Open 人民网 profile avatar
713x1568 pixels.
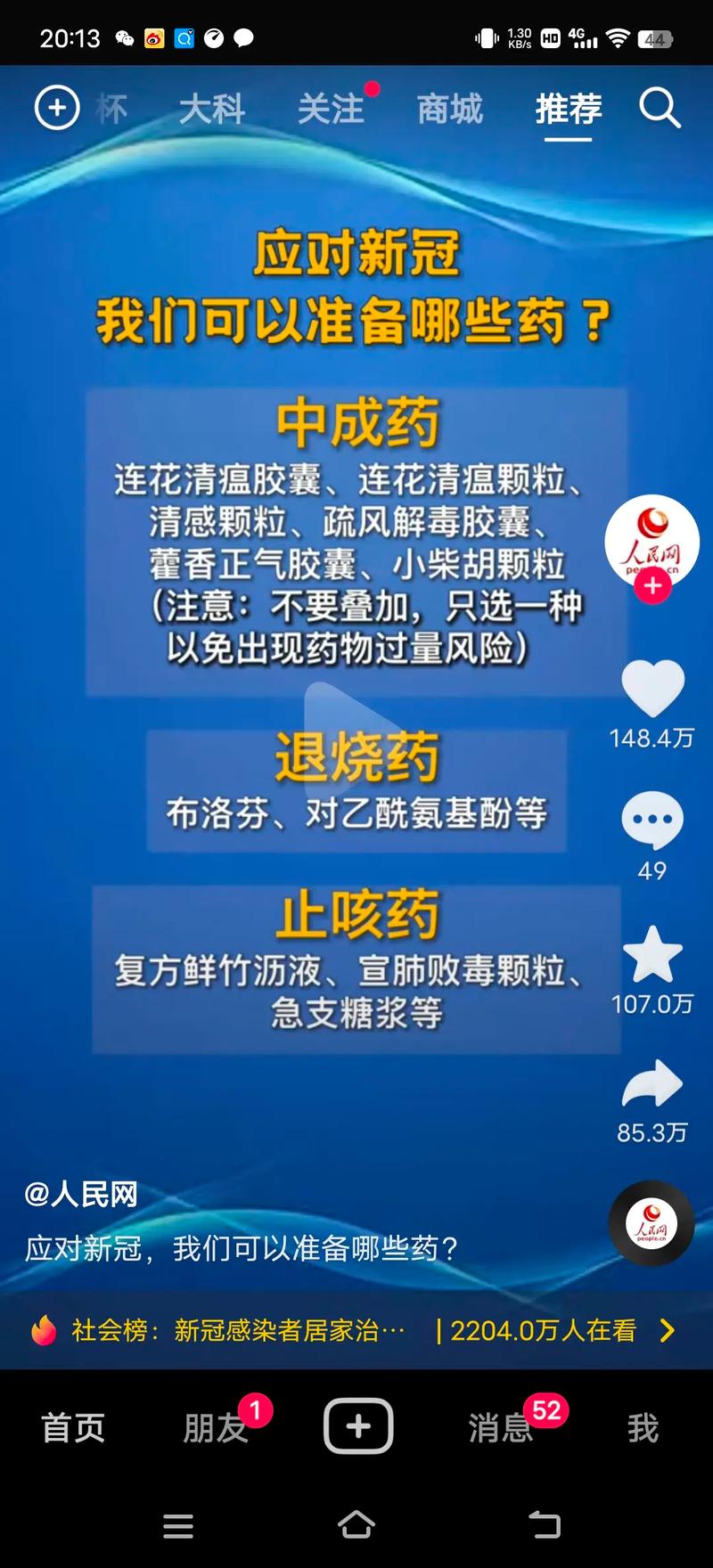(x=652, y=541)
